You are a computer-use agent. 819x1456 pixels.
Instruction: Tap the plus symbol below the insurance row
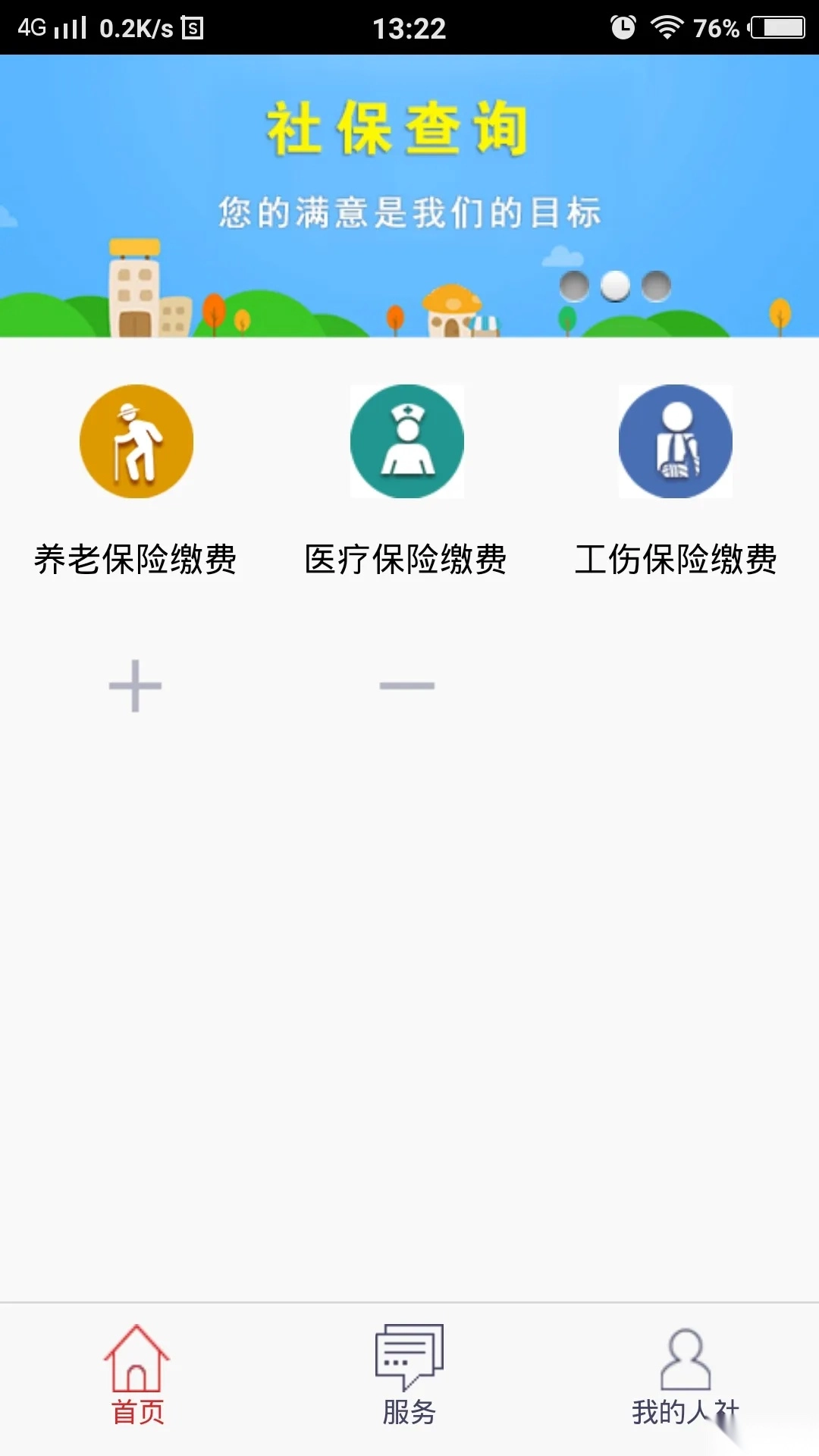point(136,685)
